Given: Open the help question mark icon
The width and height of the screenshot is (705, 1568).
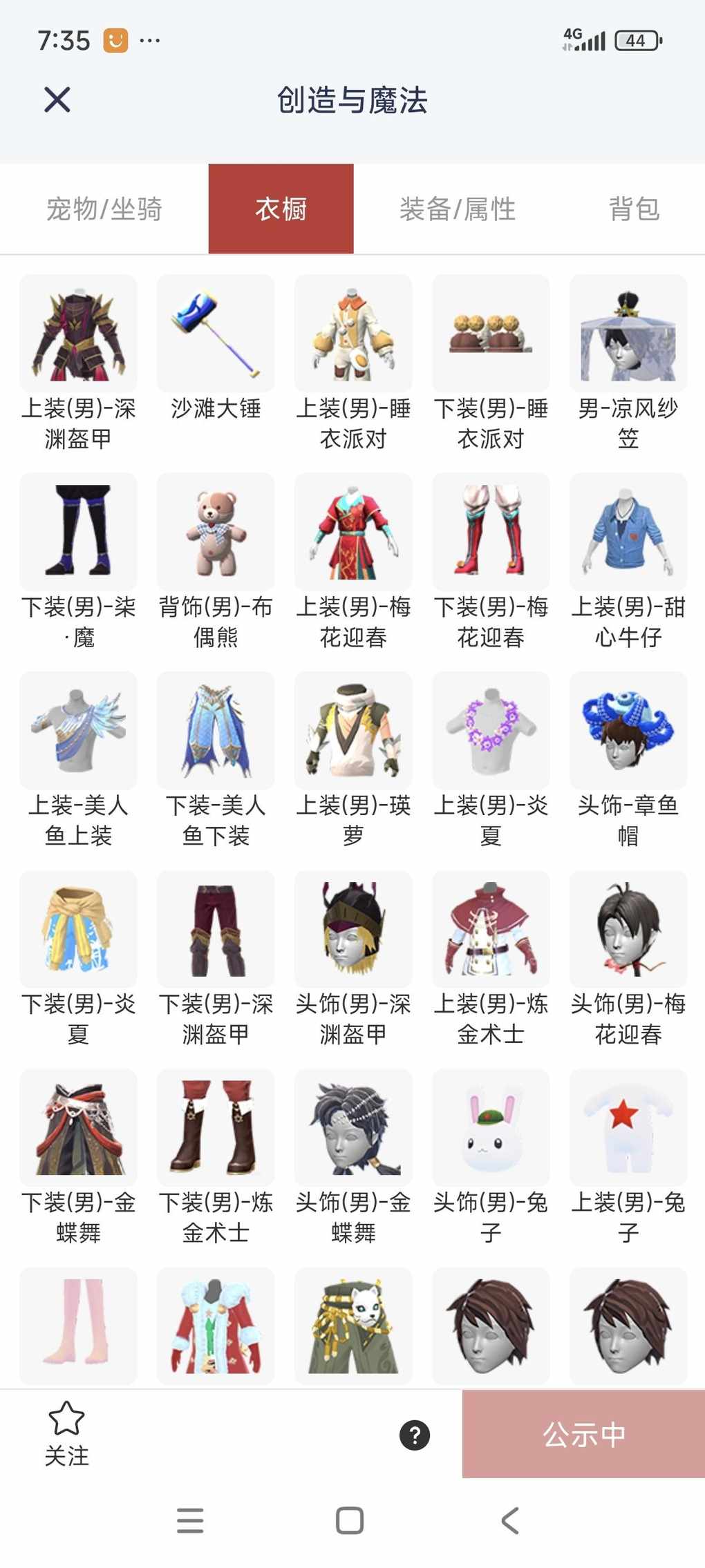Looking at the screenshot, I should 415,1435.
